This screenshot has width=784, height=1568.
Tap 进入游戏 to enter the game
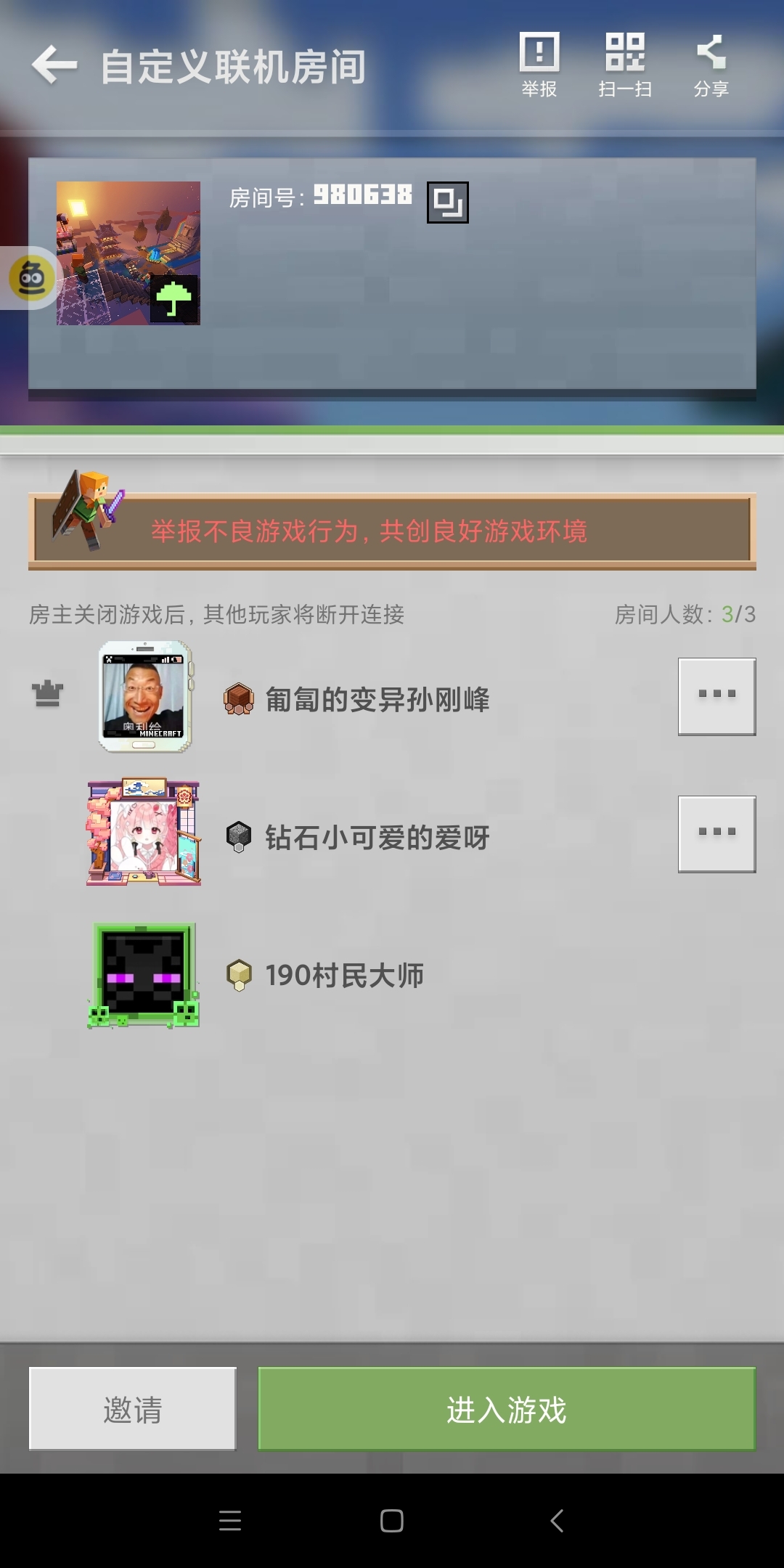[507, 1409]
